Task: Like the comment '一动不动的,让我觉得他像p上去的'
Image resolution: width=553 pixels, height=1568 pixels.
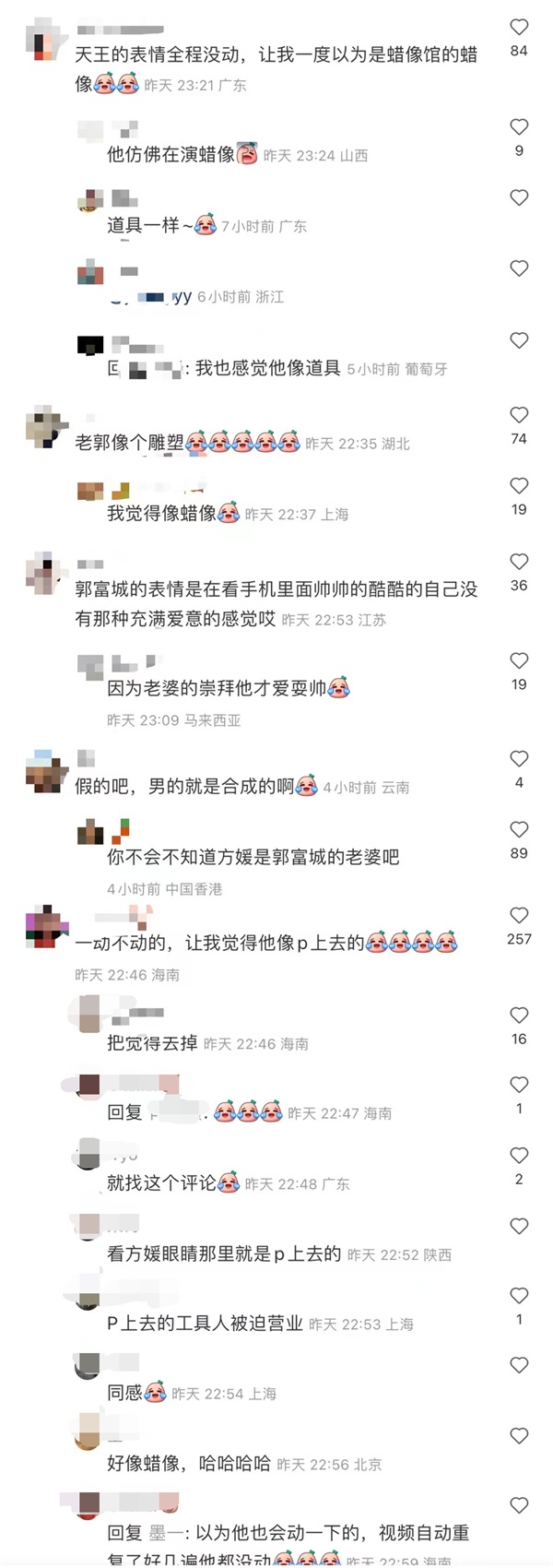Action: pyautogui.click(x=519, y=916)
